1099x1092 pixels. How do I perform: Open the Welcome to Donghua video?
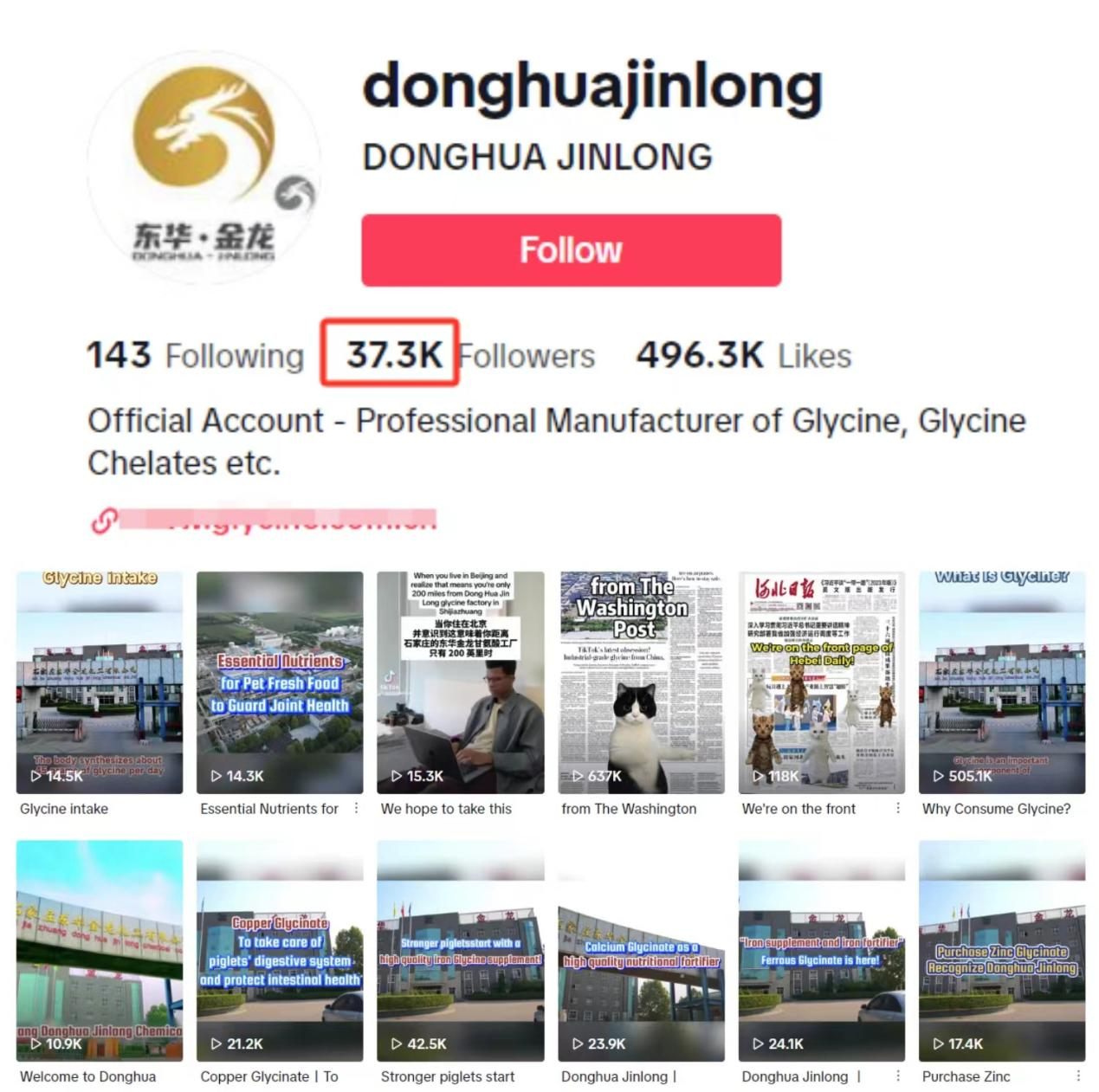point(100,950)
